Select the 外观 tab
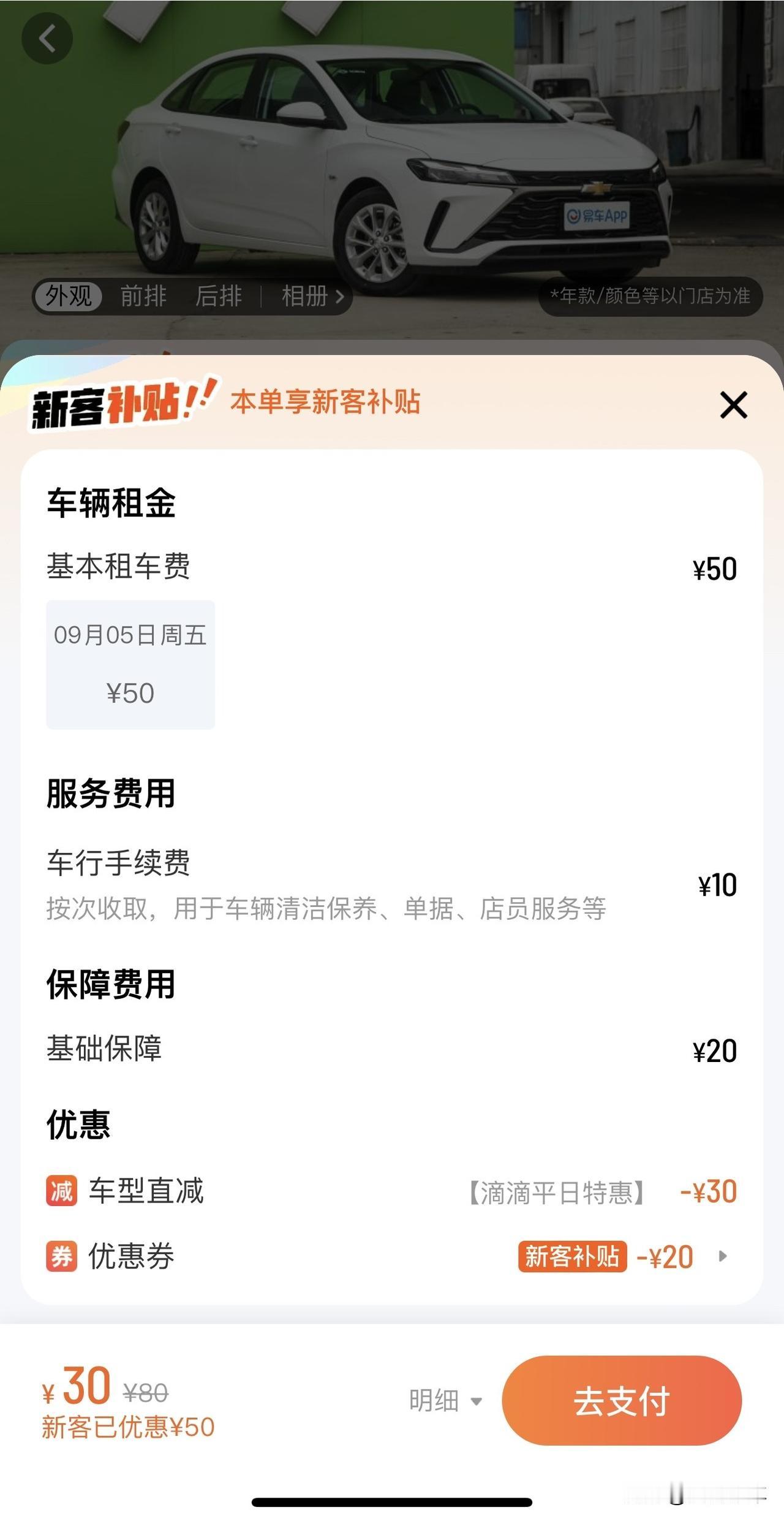The width and height of the screenshot is (784, 1521). pos(67,296)
